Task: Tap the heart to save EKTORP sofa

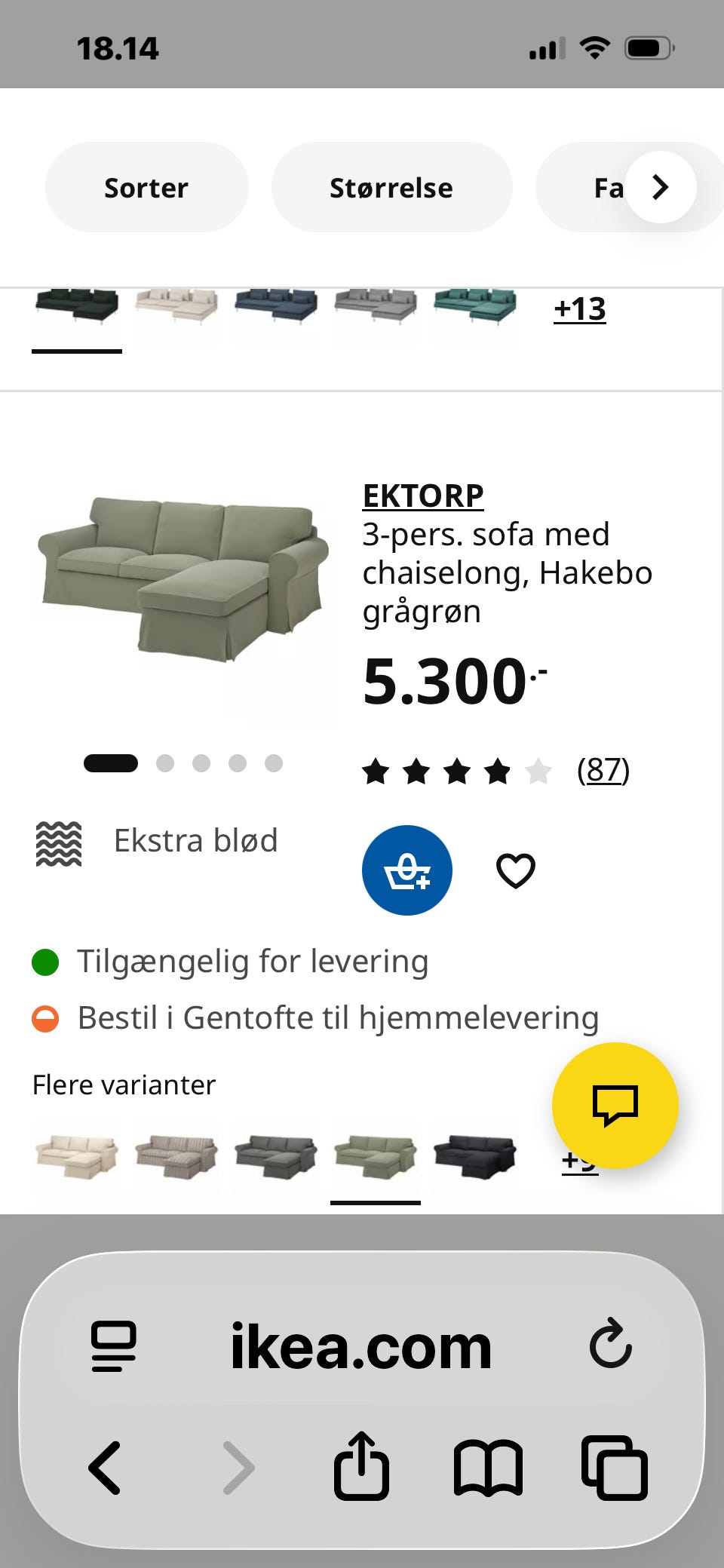Action: (x=515, y=870)
